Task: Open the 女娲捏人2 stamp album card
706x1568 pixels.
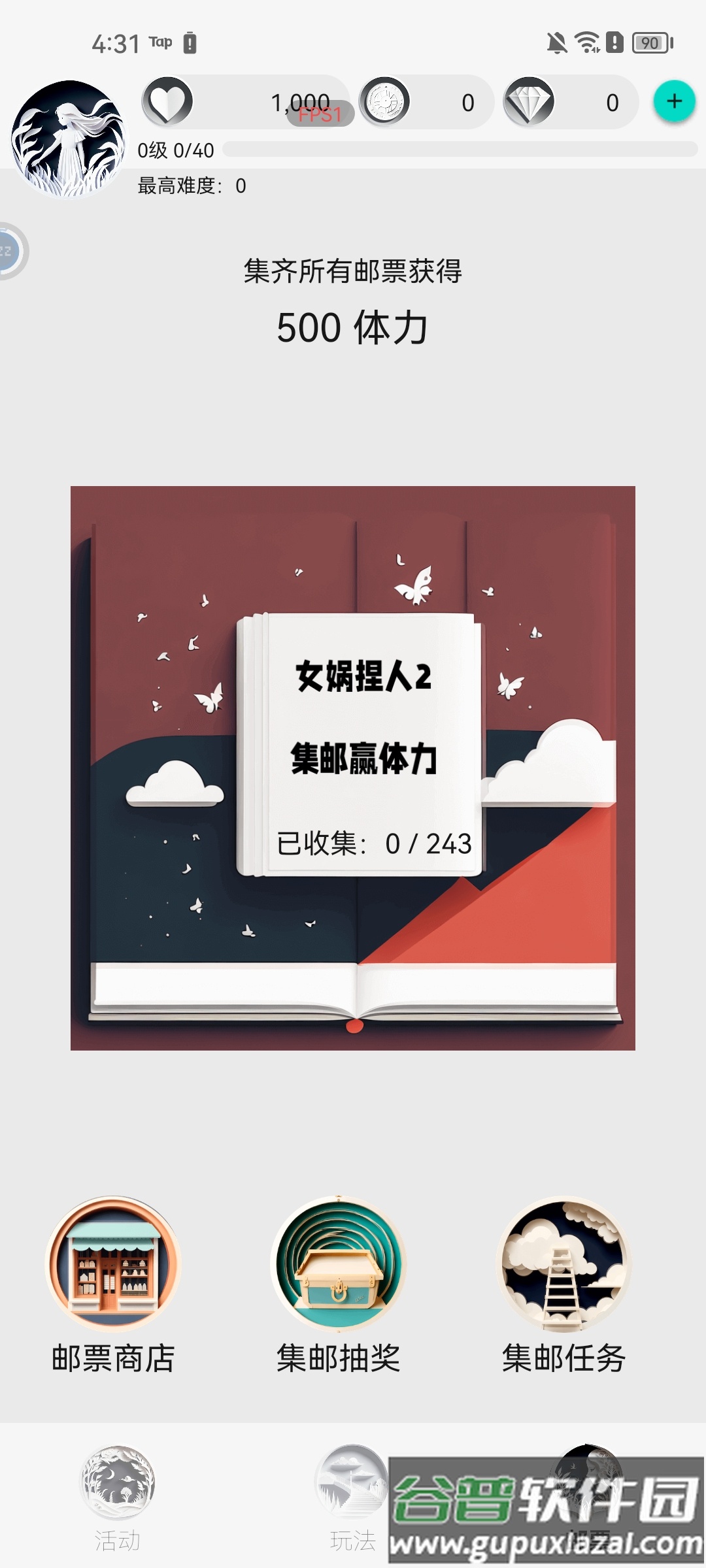Action: pos(360,745)
